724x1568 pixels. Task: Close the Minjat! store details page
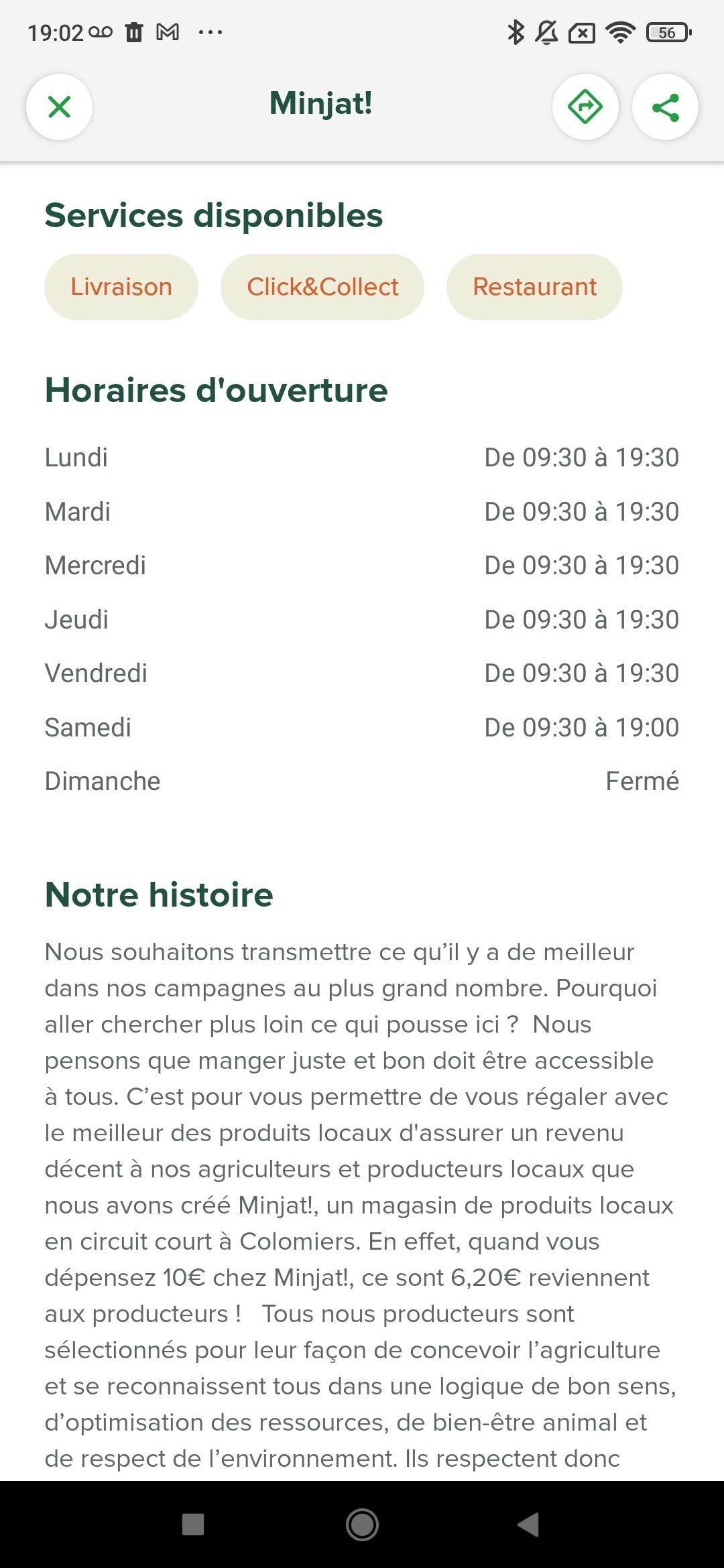click(x=59, y=107)
